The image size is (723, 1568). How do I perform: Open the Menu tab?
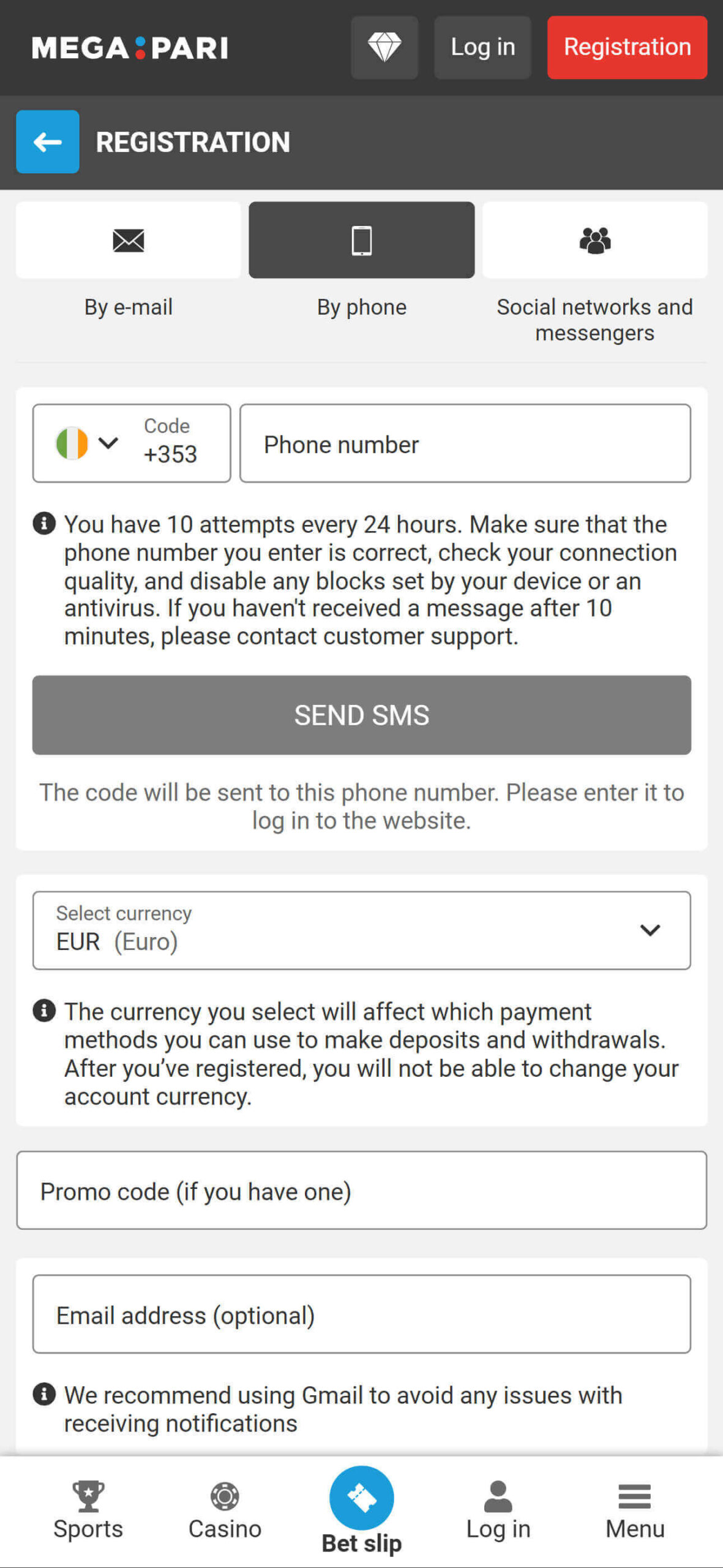[635, 1510]
